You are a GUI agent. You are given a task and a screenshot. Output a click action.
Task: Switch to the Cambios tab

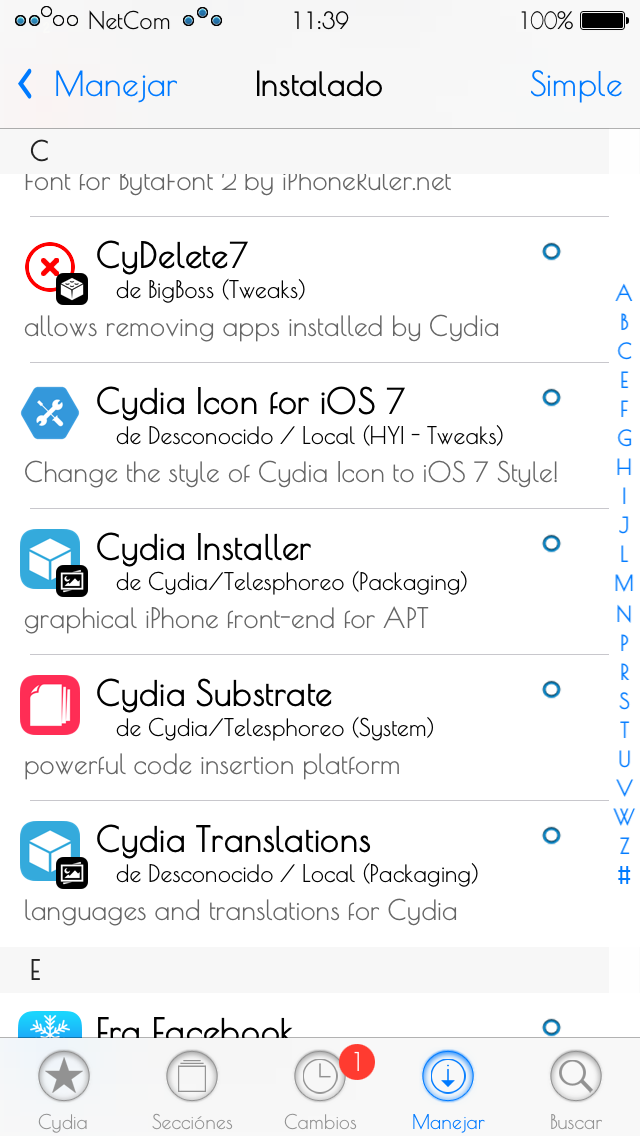(x=320, y=1089)
